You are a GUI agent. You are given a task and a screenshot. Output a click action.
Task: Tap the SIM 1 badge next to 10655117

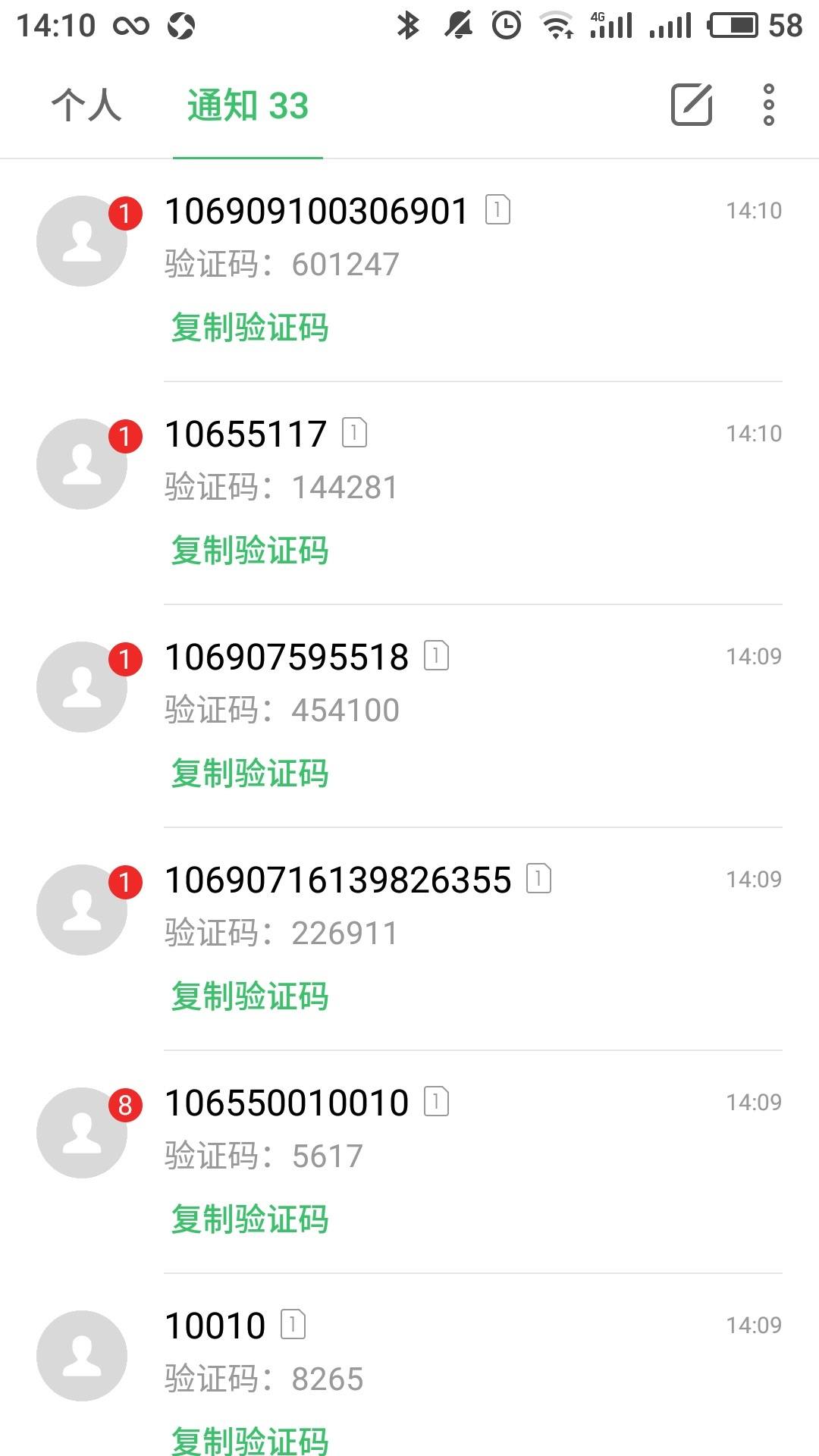pos(353,434)
